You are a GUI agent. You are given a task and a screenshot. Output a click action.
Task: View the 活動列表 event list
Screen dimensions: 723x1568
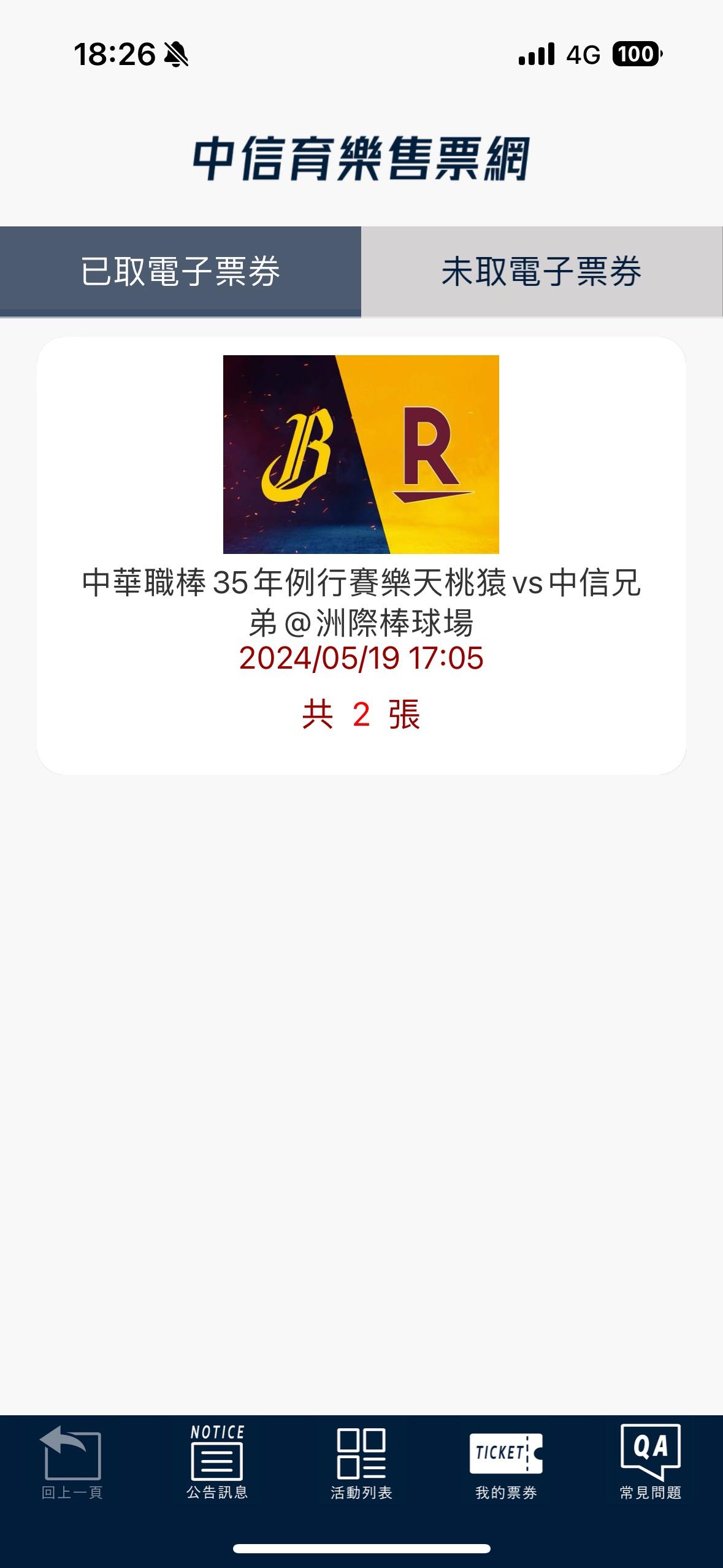coord(361,1463)
